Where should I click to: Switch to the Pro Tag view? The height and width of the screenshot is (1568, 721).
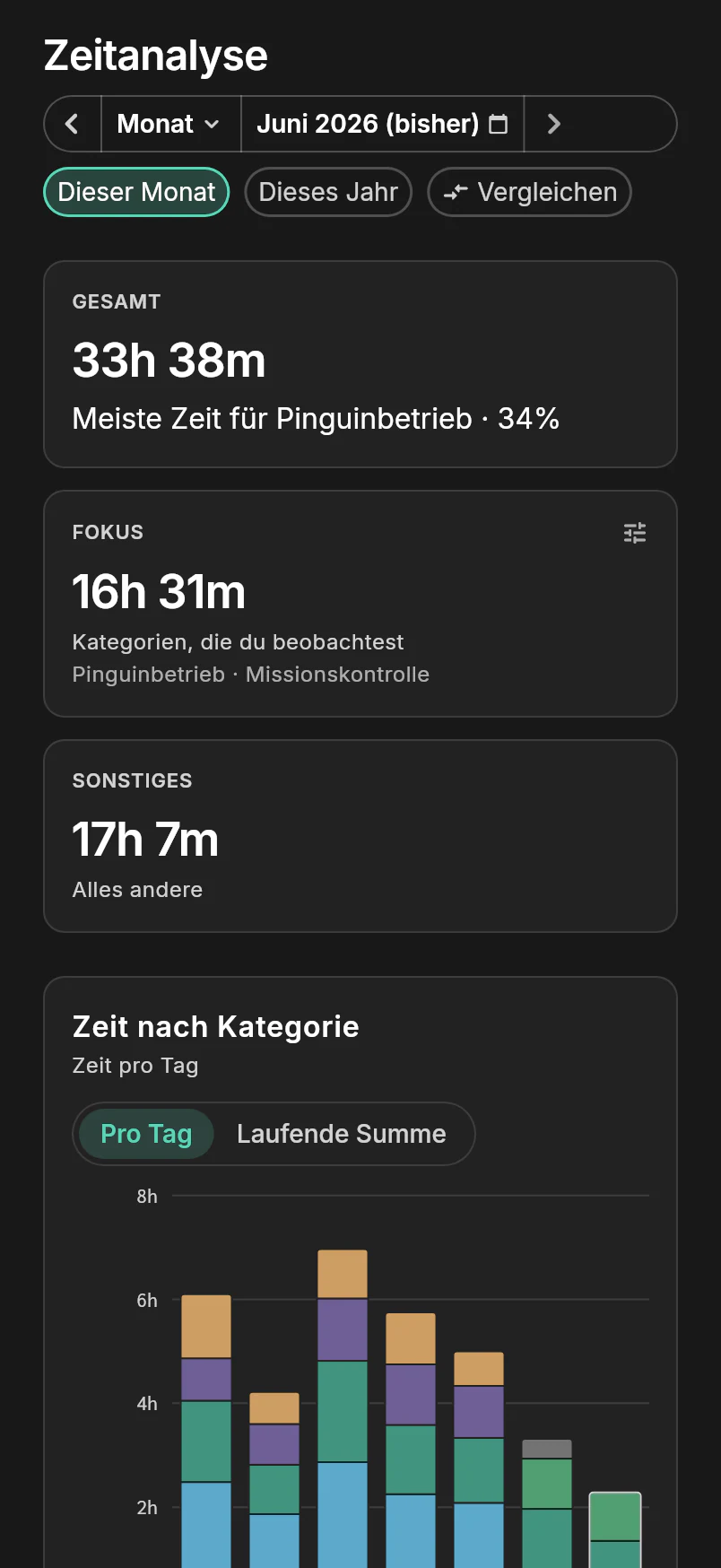pos(146,1134)
